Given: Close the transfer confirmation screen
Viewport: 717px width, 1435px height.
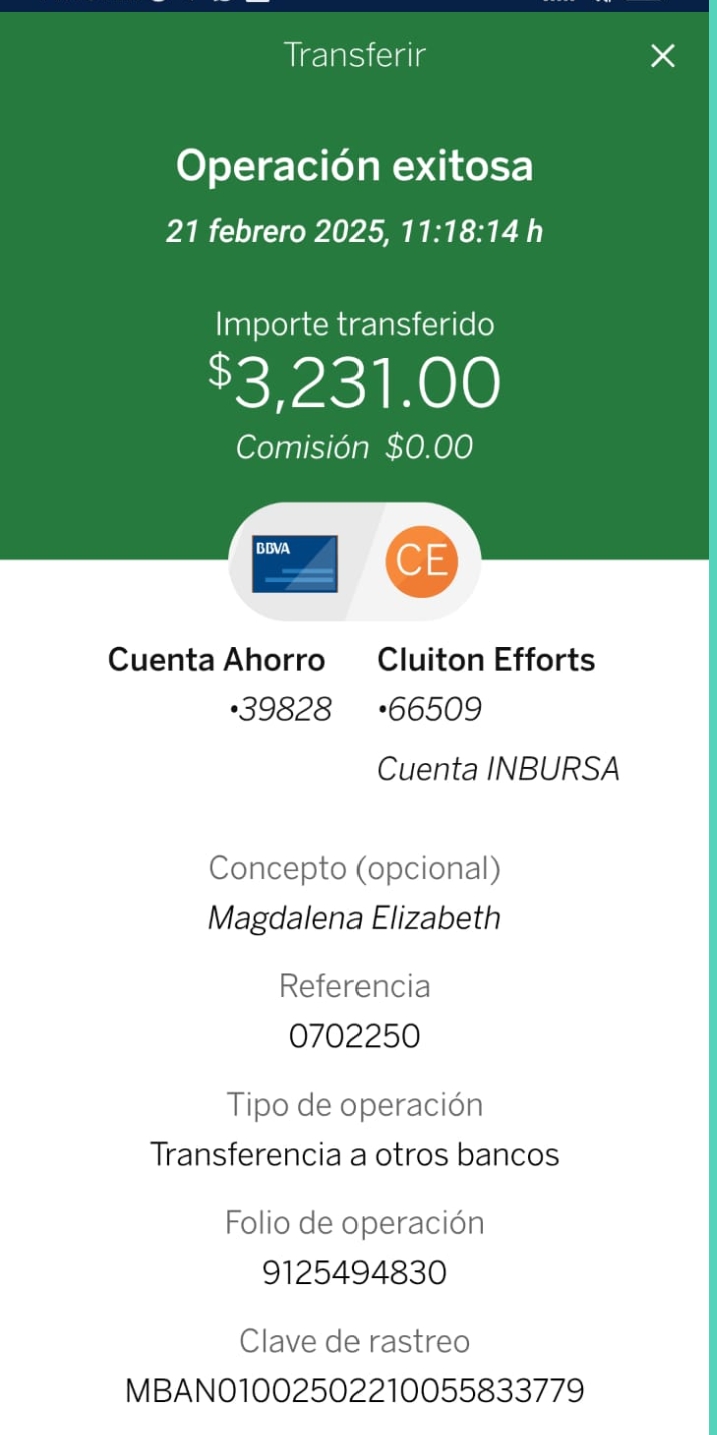Looking at the screenshot, I should [x=663, y=56].
